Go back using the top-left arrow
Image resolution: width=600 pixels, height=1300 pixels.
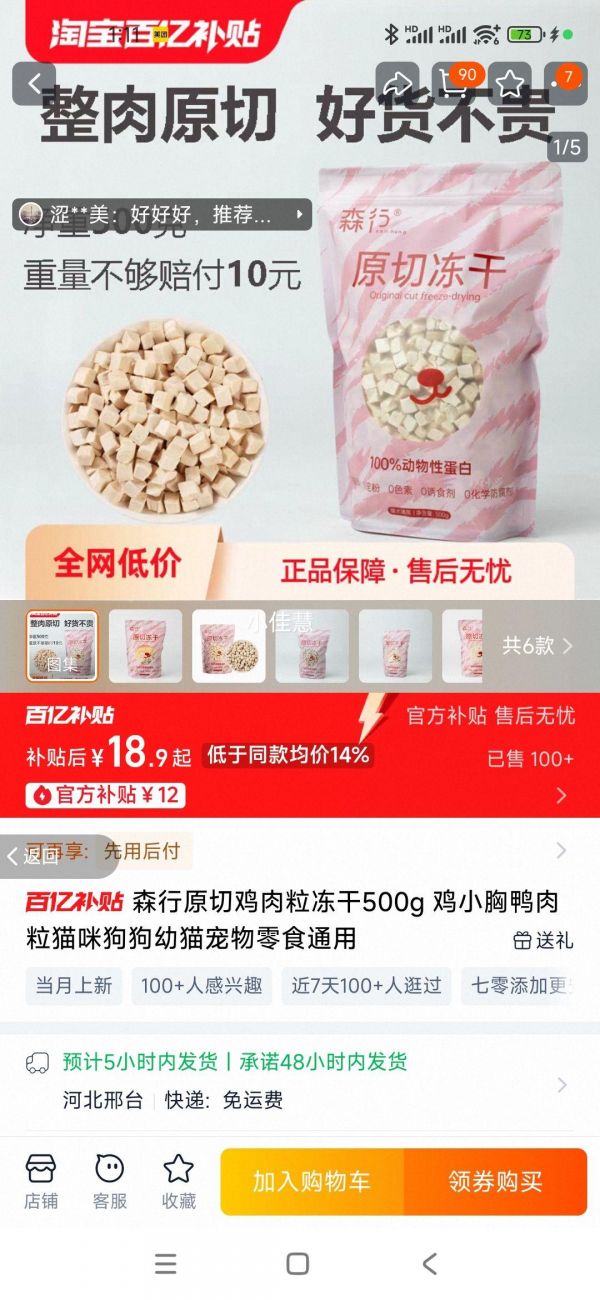click(33, 84)
